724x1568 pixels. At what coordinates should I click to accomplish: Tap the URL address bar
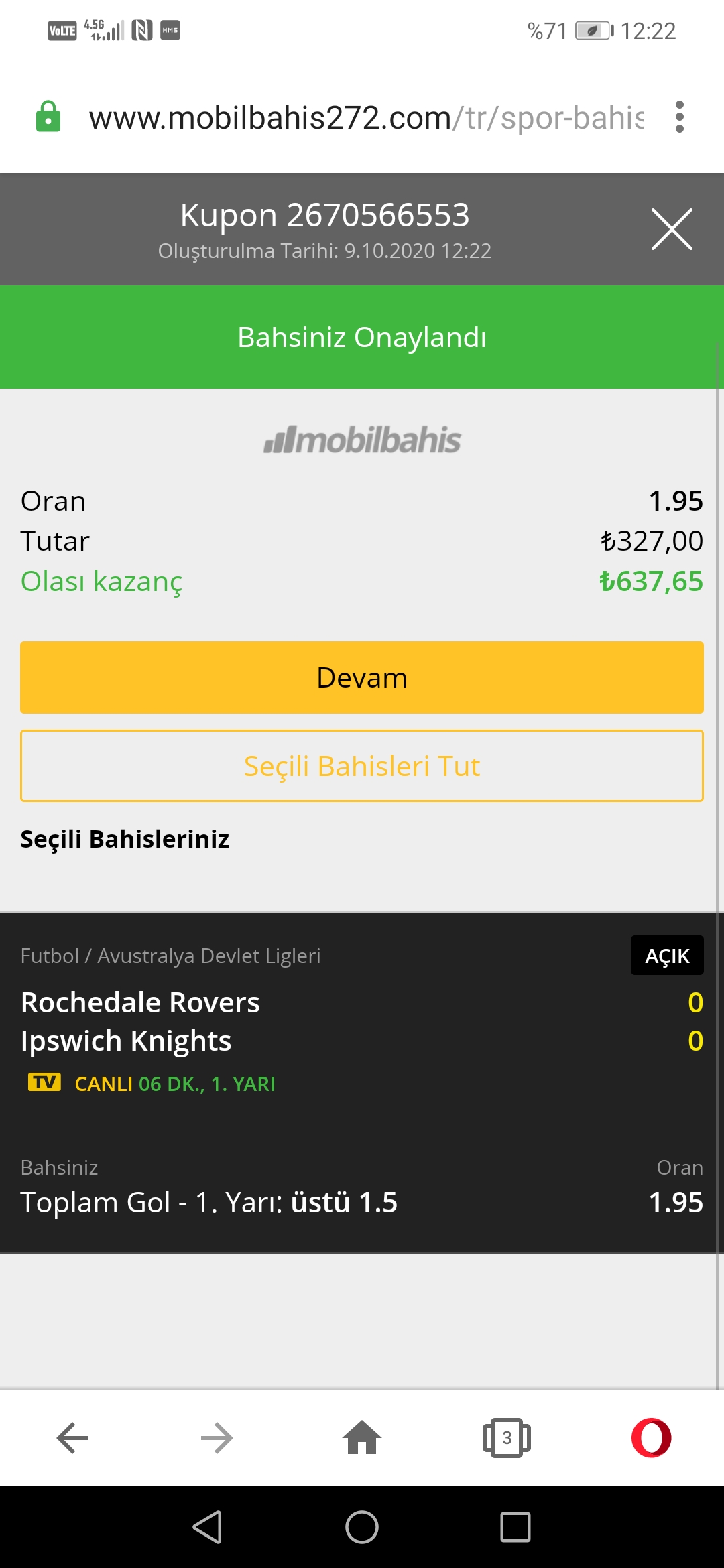click(x=366, y=117)
